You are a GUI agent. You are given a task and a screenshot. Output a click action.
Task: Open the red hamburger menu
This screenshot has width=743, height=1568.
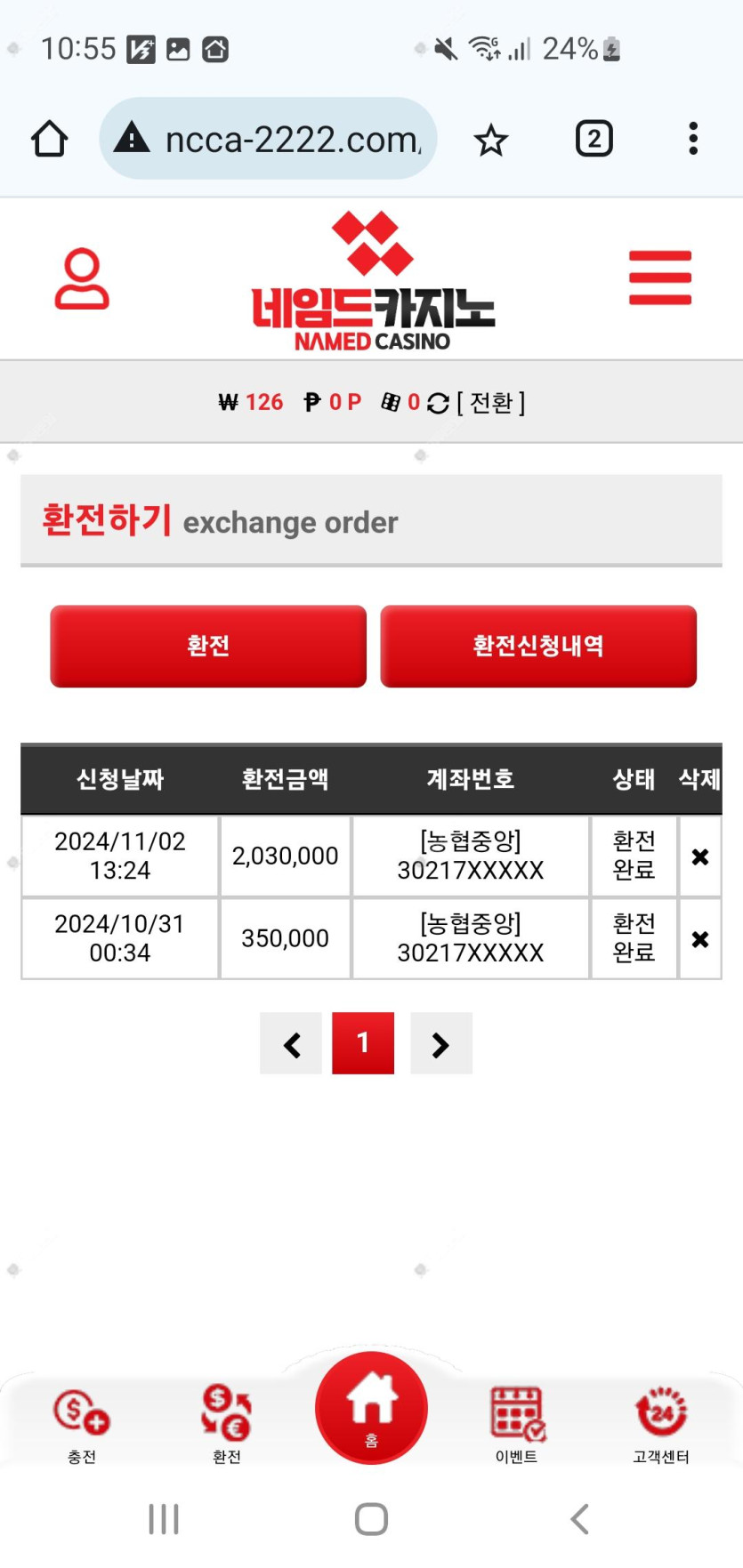pos(659,277)
